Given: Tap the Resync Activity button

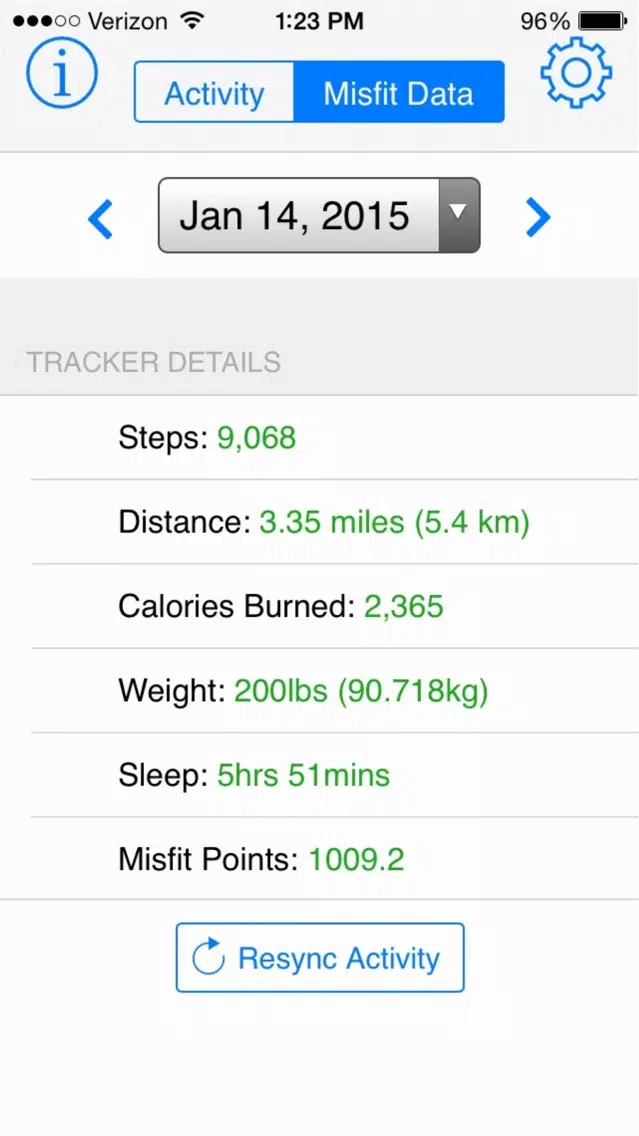Looking at the screenshot, I should click(320, 957).
